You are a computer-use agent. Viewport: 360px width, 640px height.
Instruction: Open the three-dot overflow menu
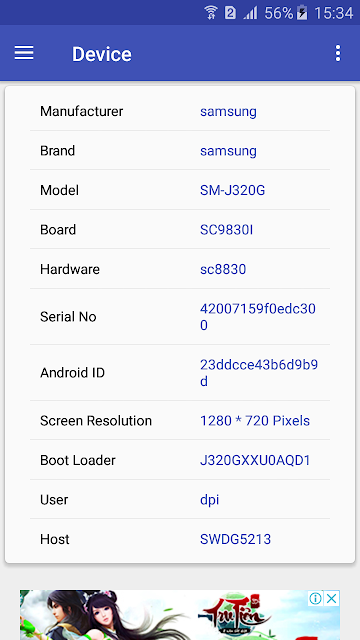point(338,53)
